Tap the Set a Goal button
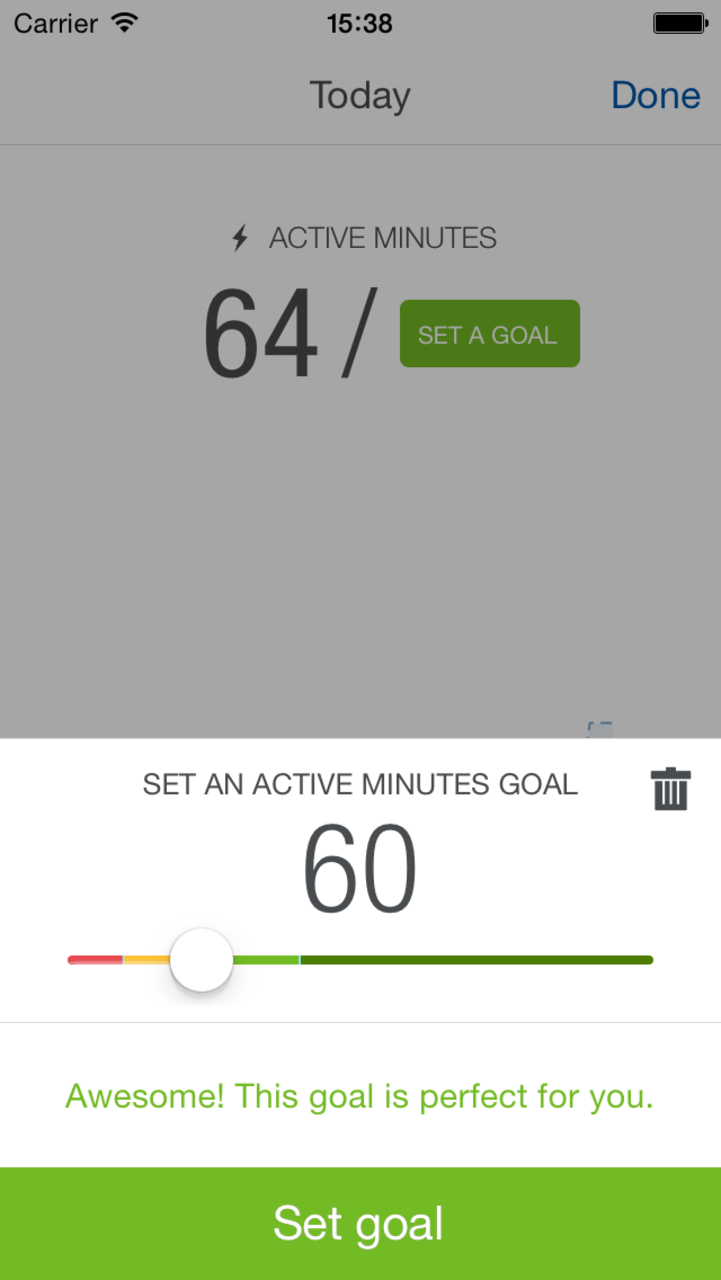The width and height of the screenshot is (721, 1280). [x=489, y=334]
